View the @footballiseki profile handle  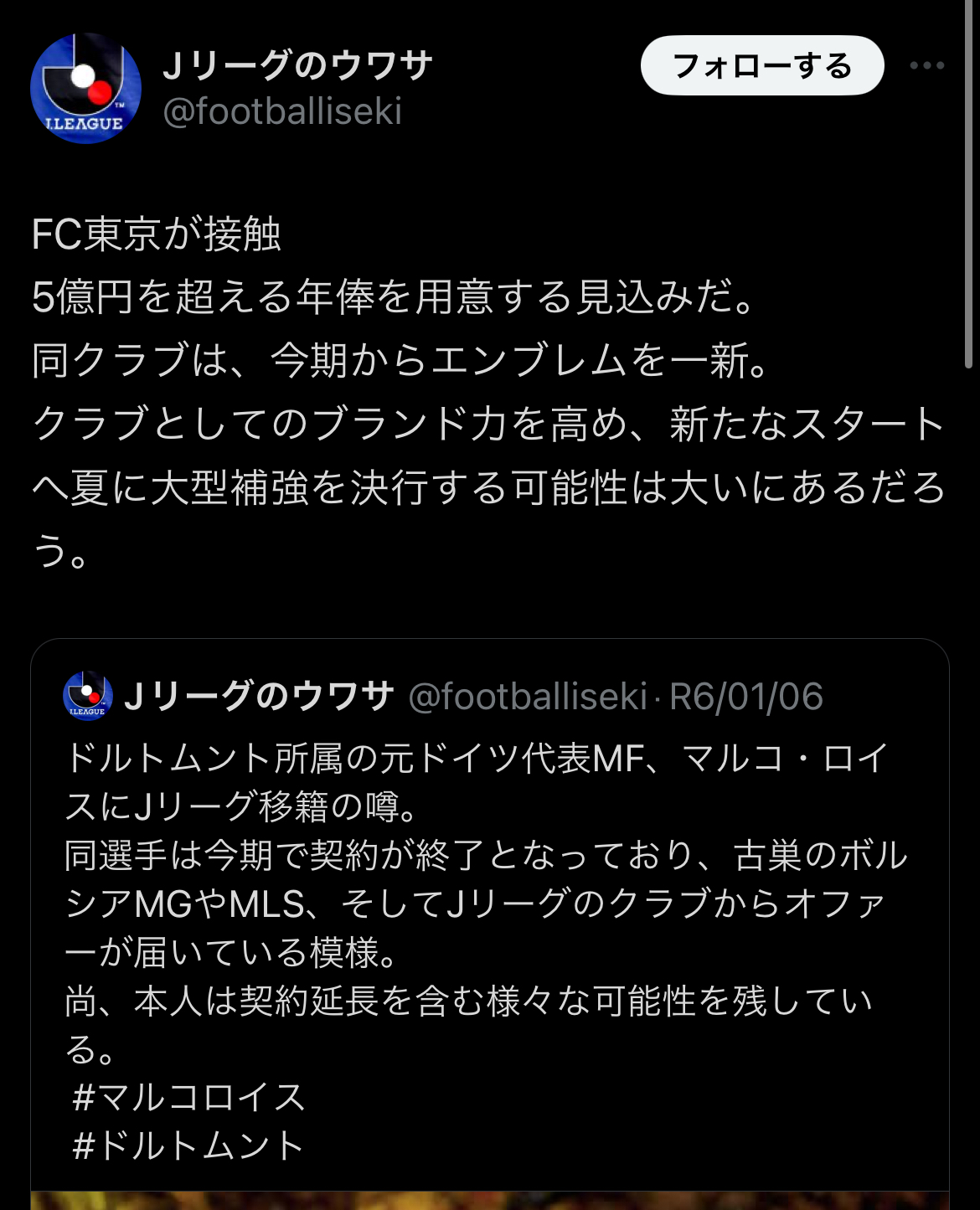point(282,111)
